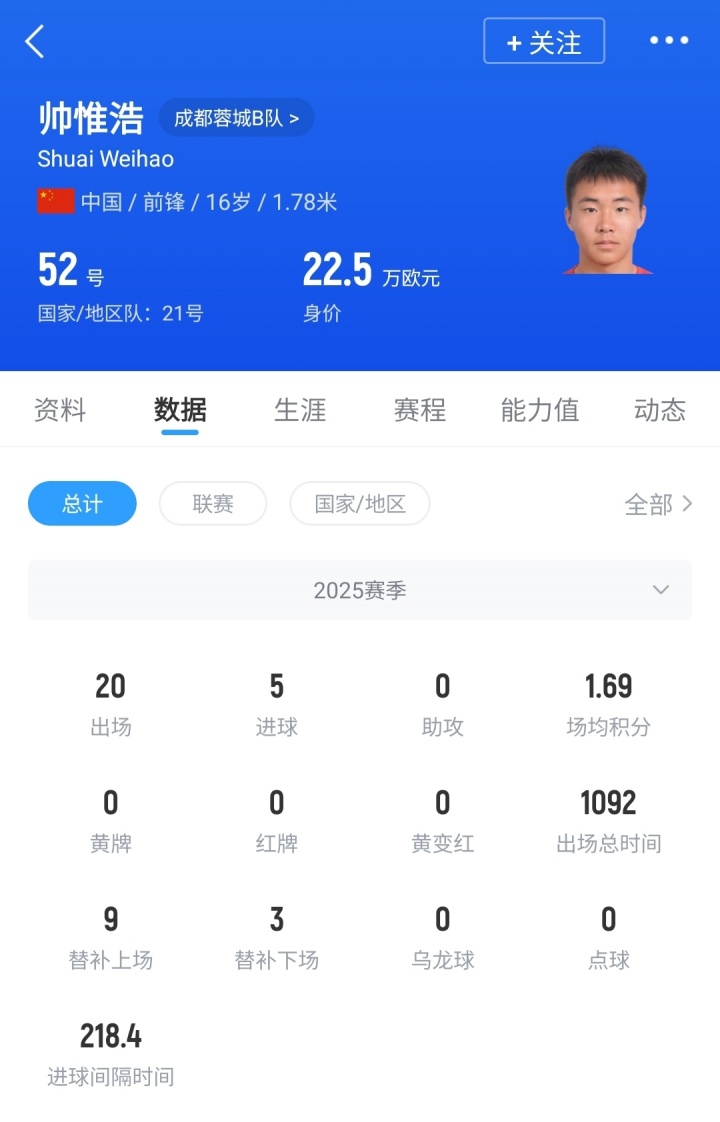Select the 数据 tab
This screenshot has width=720, height=1122.
coord(180,410)
